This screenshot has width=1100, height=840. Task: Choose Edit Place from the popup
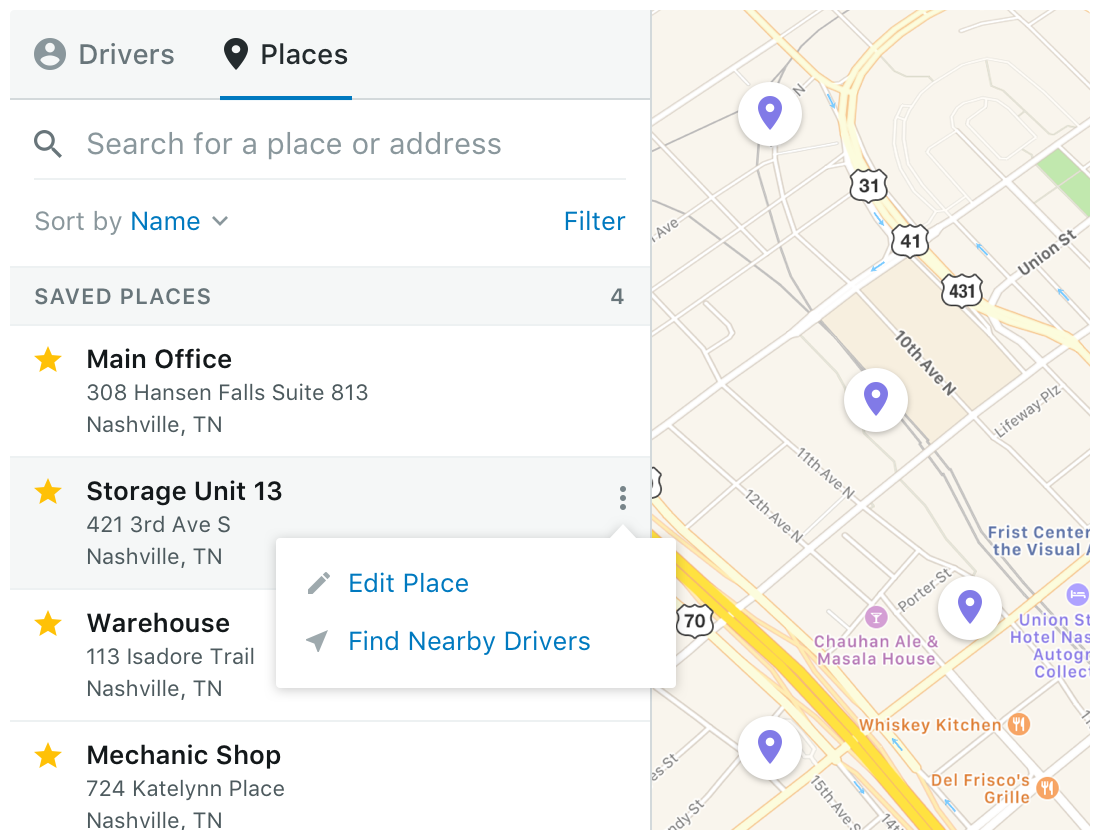408,583
